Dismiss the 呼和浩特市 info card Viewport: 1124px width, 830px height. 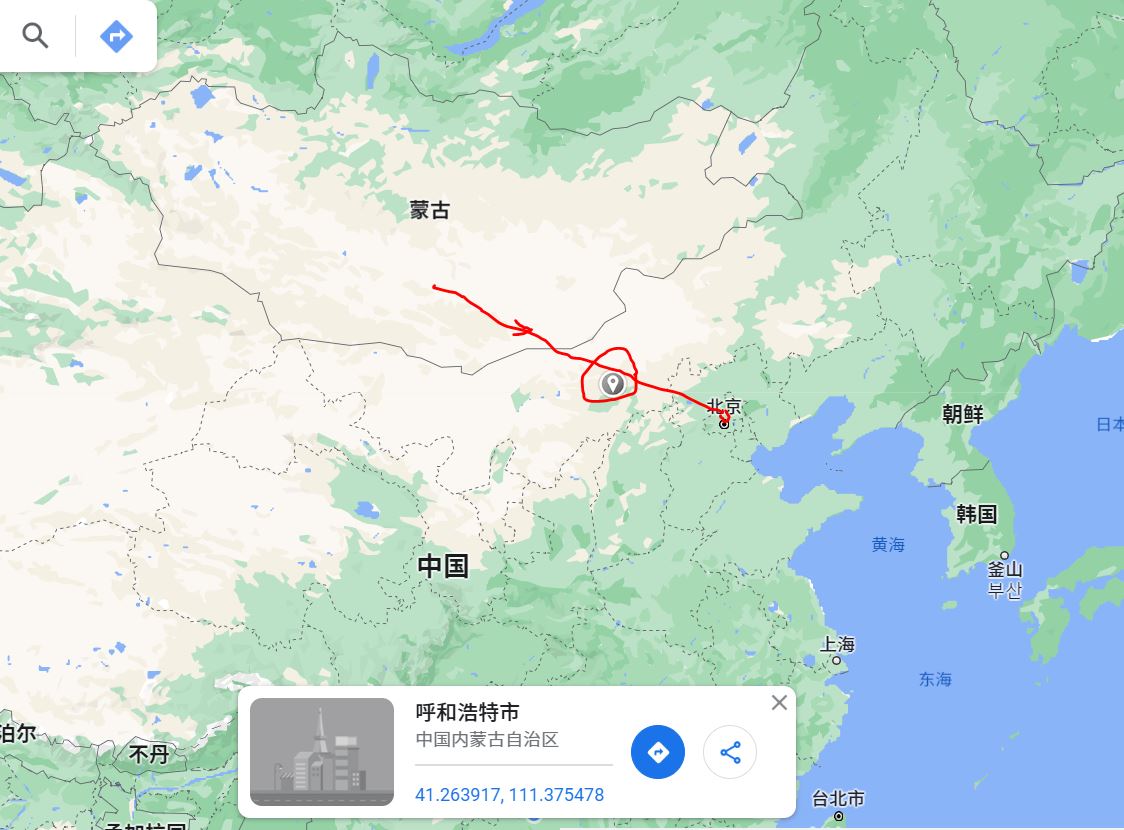tap(779, 703)
